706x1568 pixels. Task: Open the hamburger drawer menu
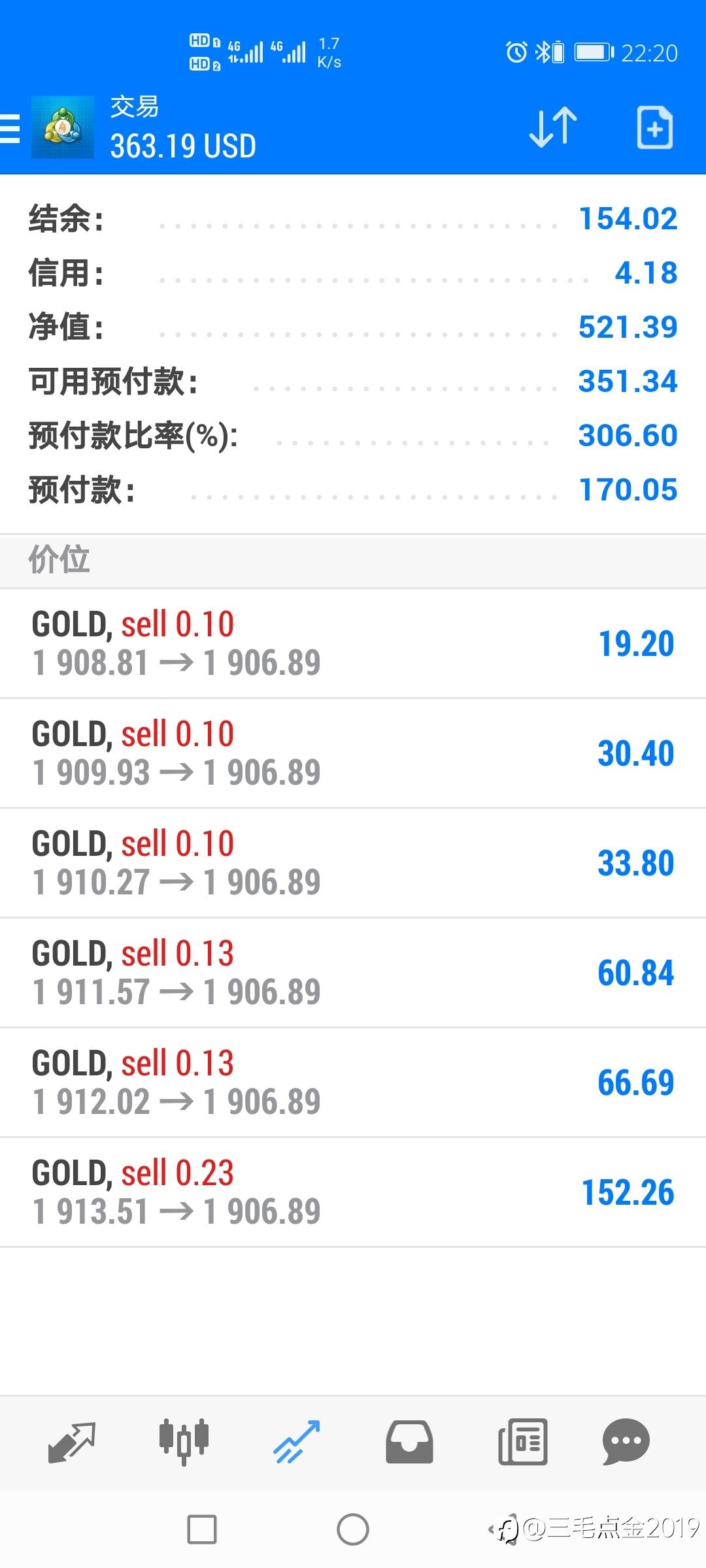point(10,128)
